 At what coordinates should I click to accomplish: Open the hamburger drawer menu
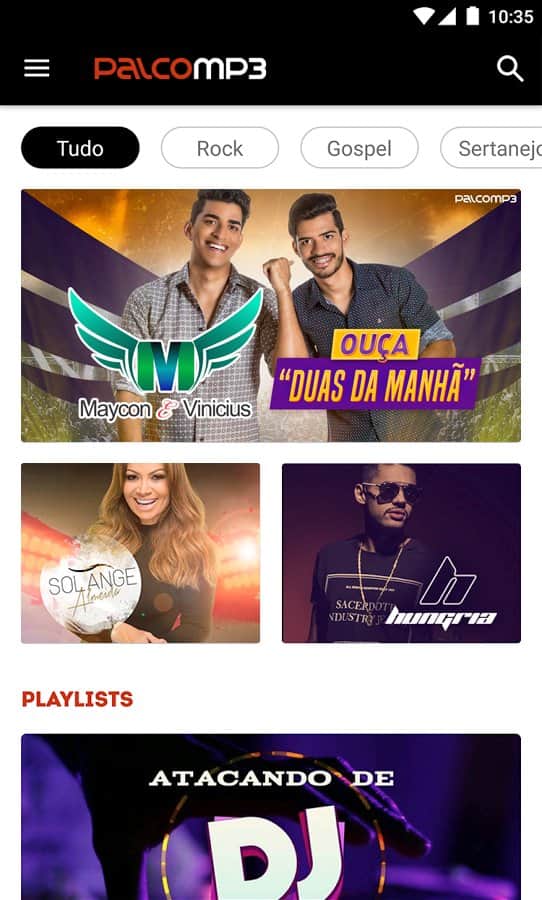click(x=36, y=68)
